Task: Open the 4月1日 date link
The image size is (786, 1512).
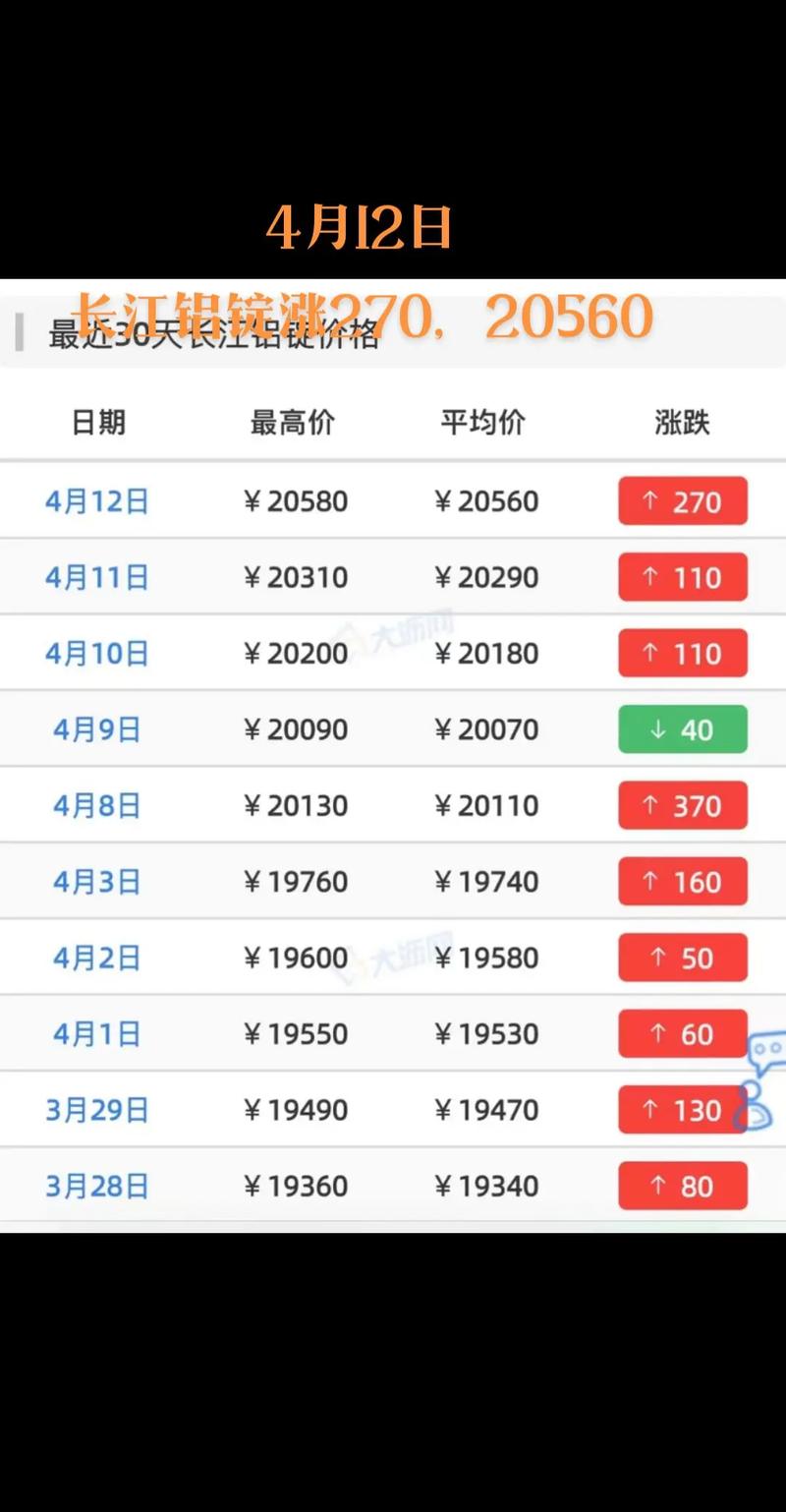Action: pyautogui.click(x=95, y=1033)
